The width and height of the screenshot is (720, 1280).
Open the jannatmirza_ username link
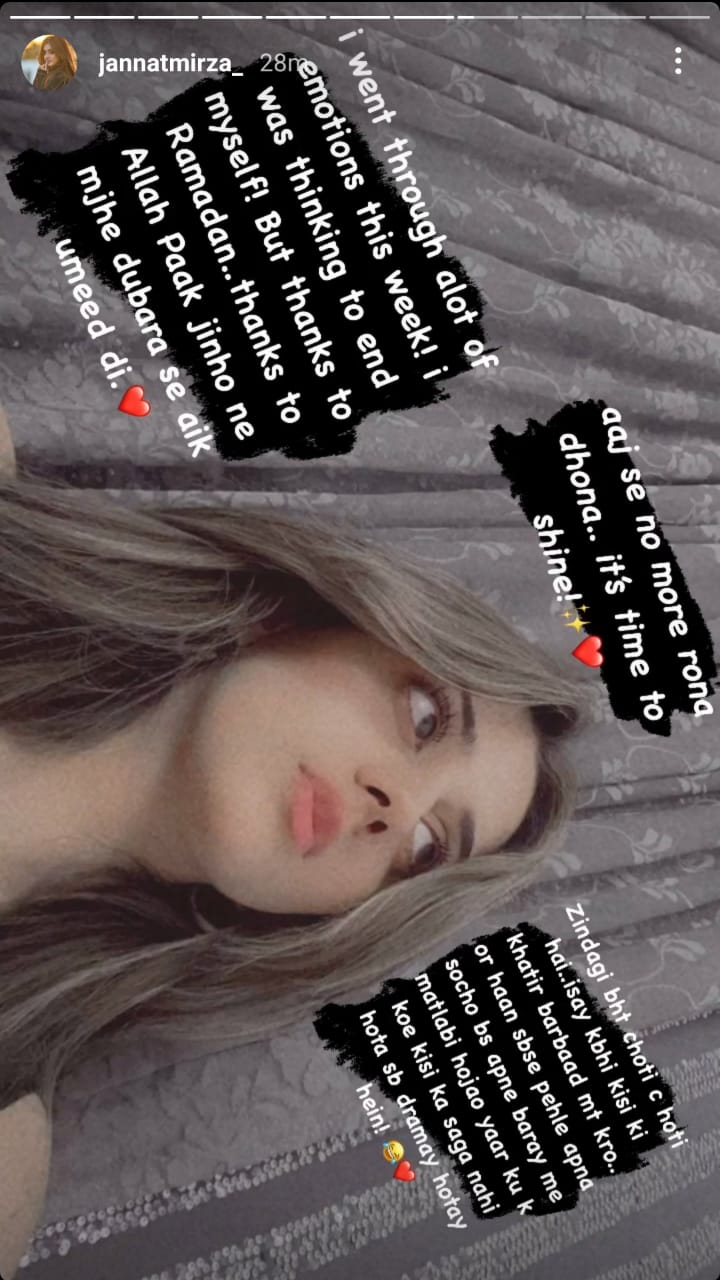(170, 63)
